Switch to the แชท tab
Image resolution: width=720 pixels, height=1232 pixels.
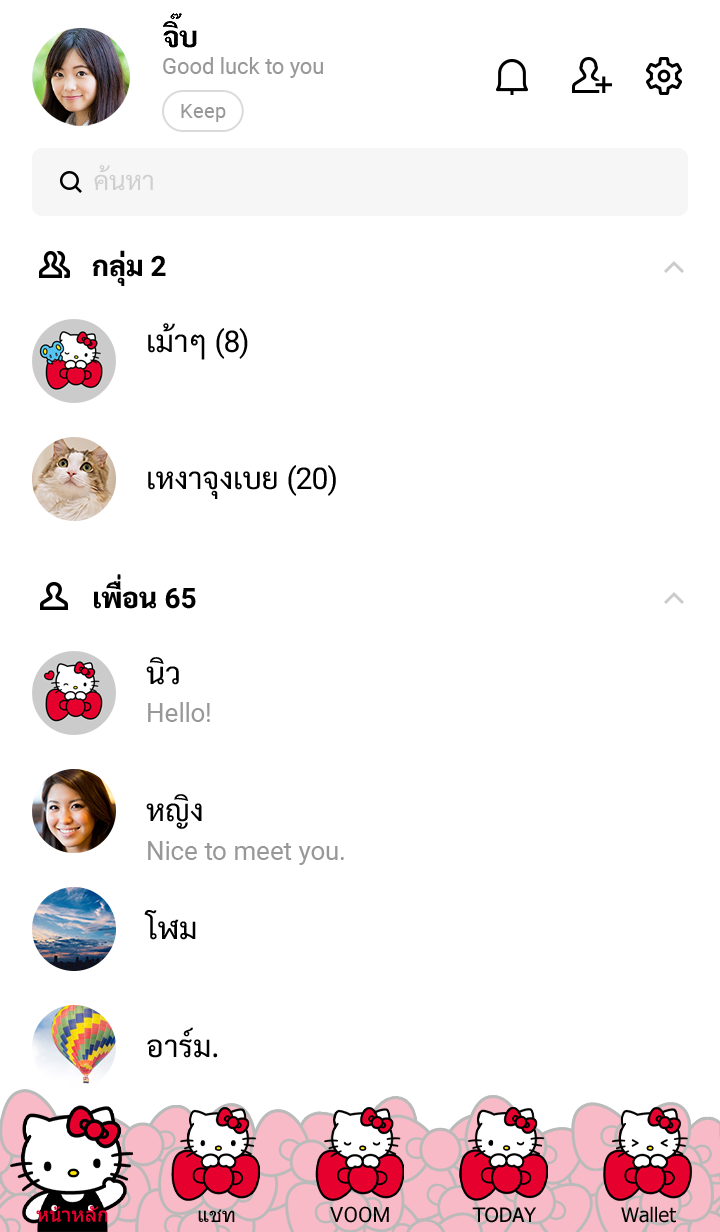coord(216,1170)
